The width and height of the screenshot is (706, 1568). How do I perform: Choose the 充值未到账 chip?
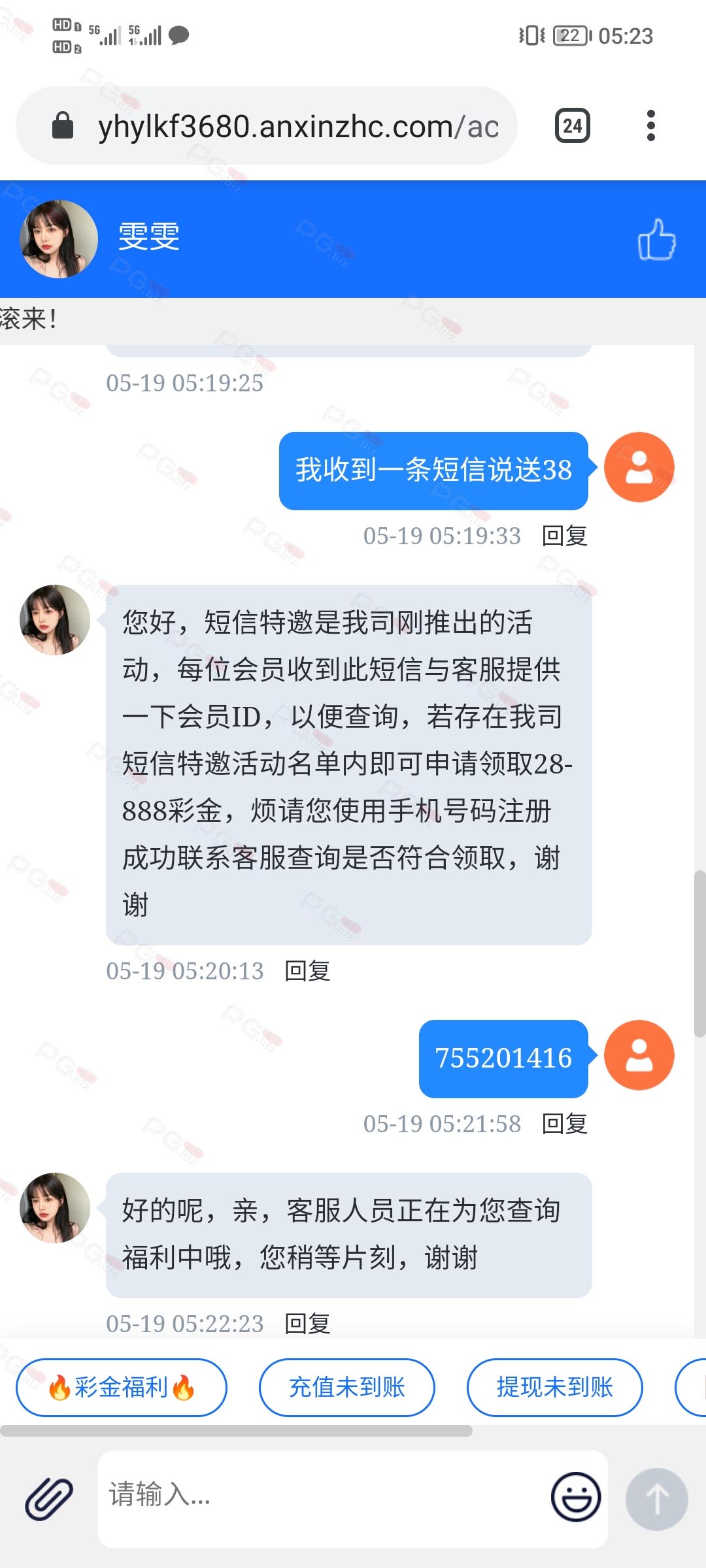(347, 1387)
